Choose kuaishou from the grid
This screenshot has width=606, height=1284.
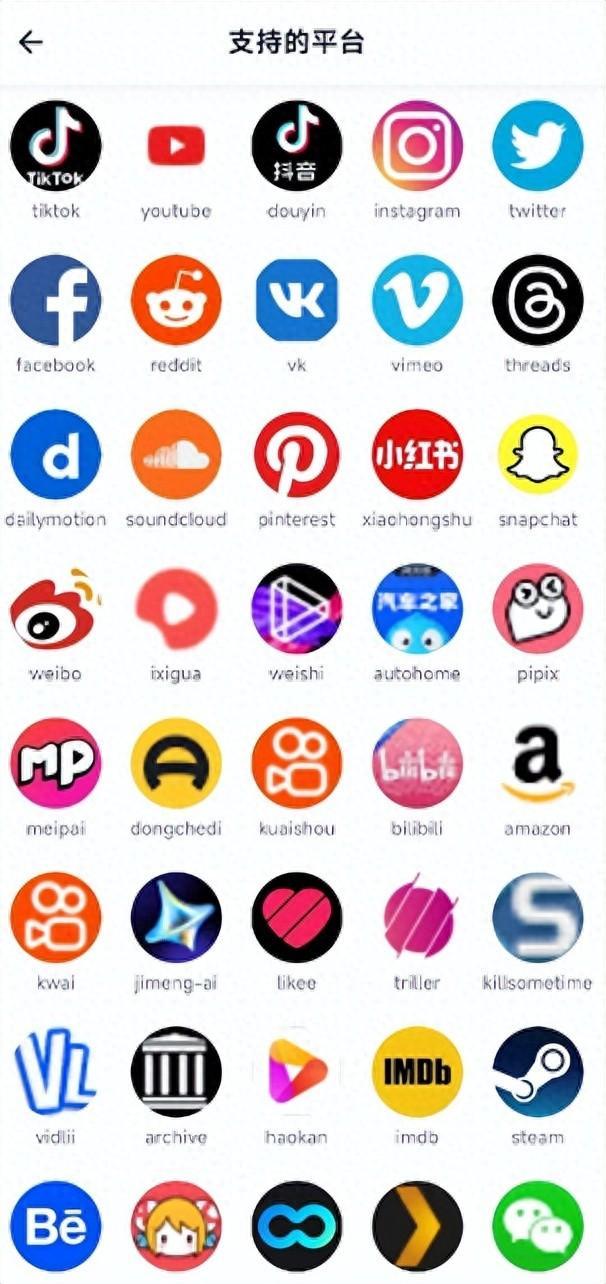click(296, 763)
